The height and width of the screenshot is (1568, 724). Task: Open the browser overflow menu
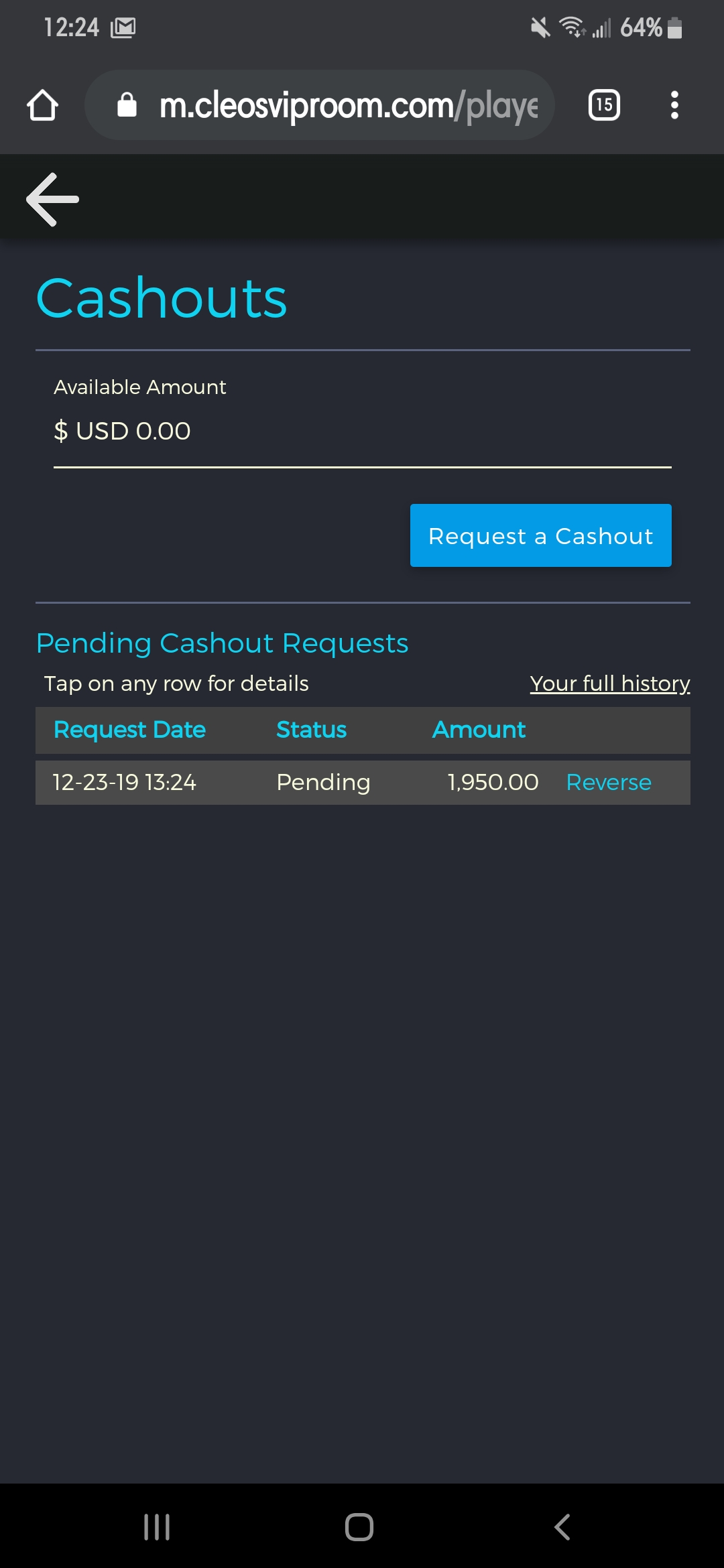674,105
